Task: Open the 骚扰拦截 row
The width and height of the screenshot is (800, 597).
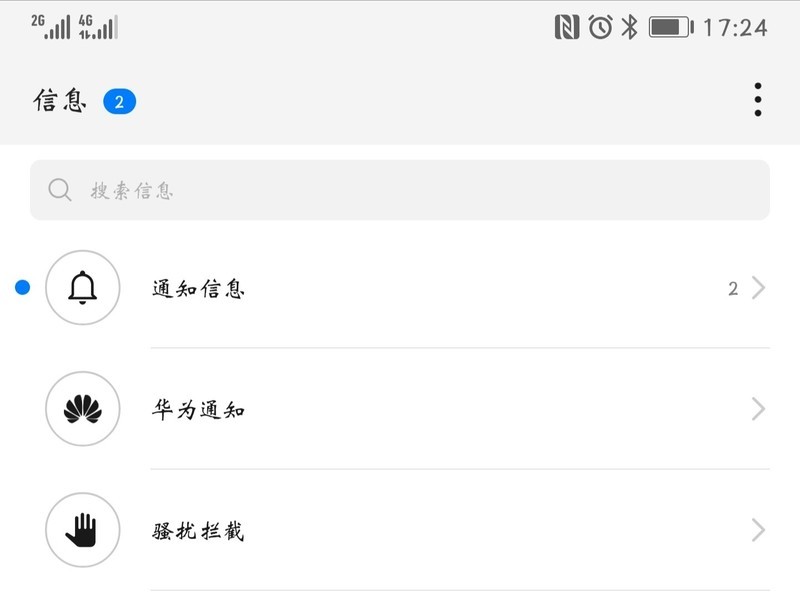Action: 400,530
